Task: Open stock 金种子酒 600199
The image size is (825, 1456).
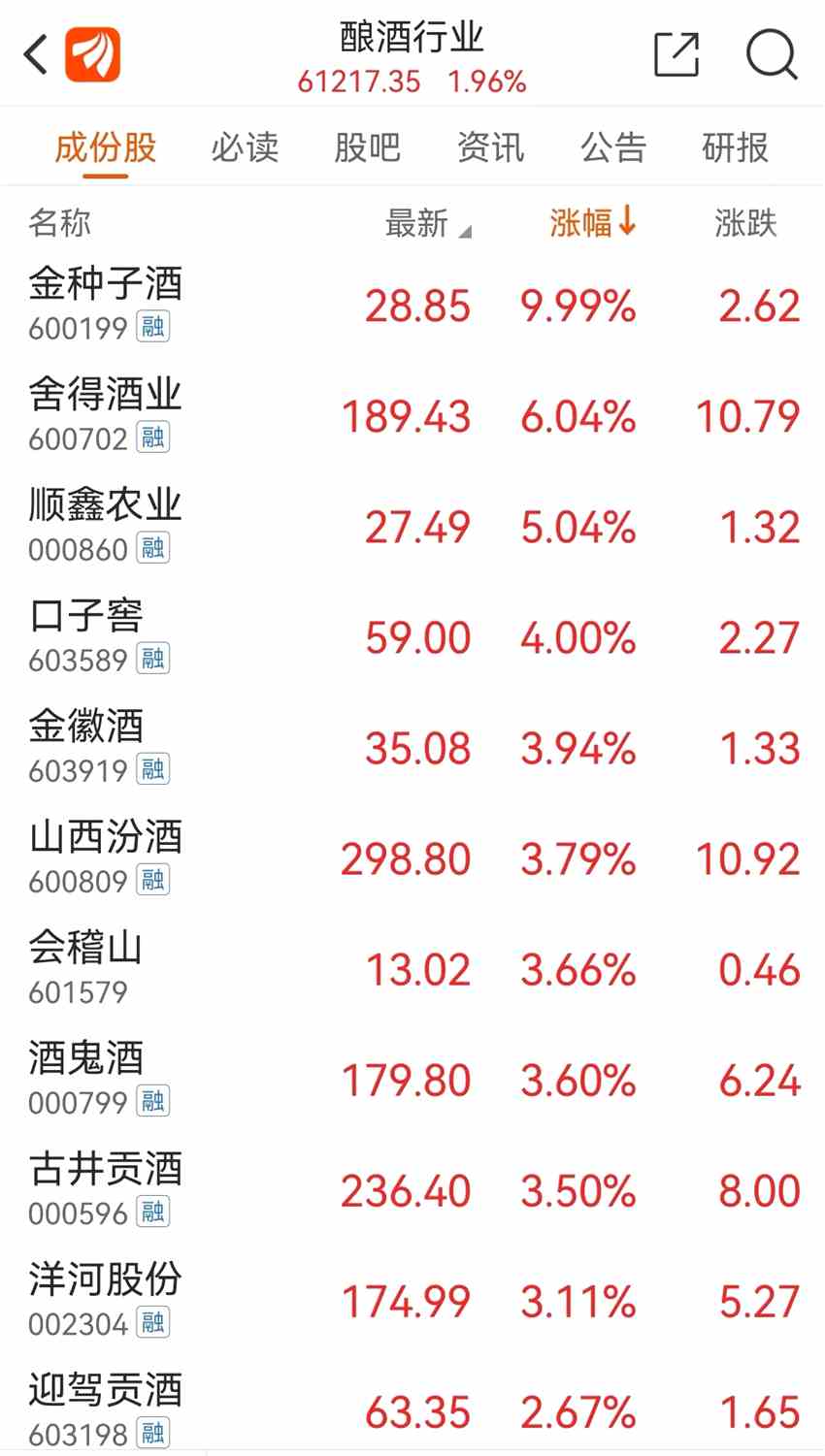Action: pos(105,304)
